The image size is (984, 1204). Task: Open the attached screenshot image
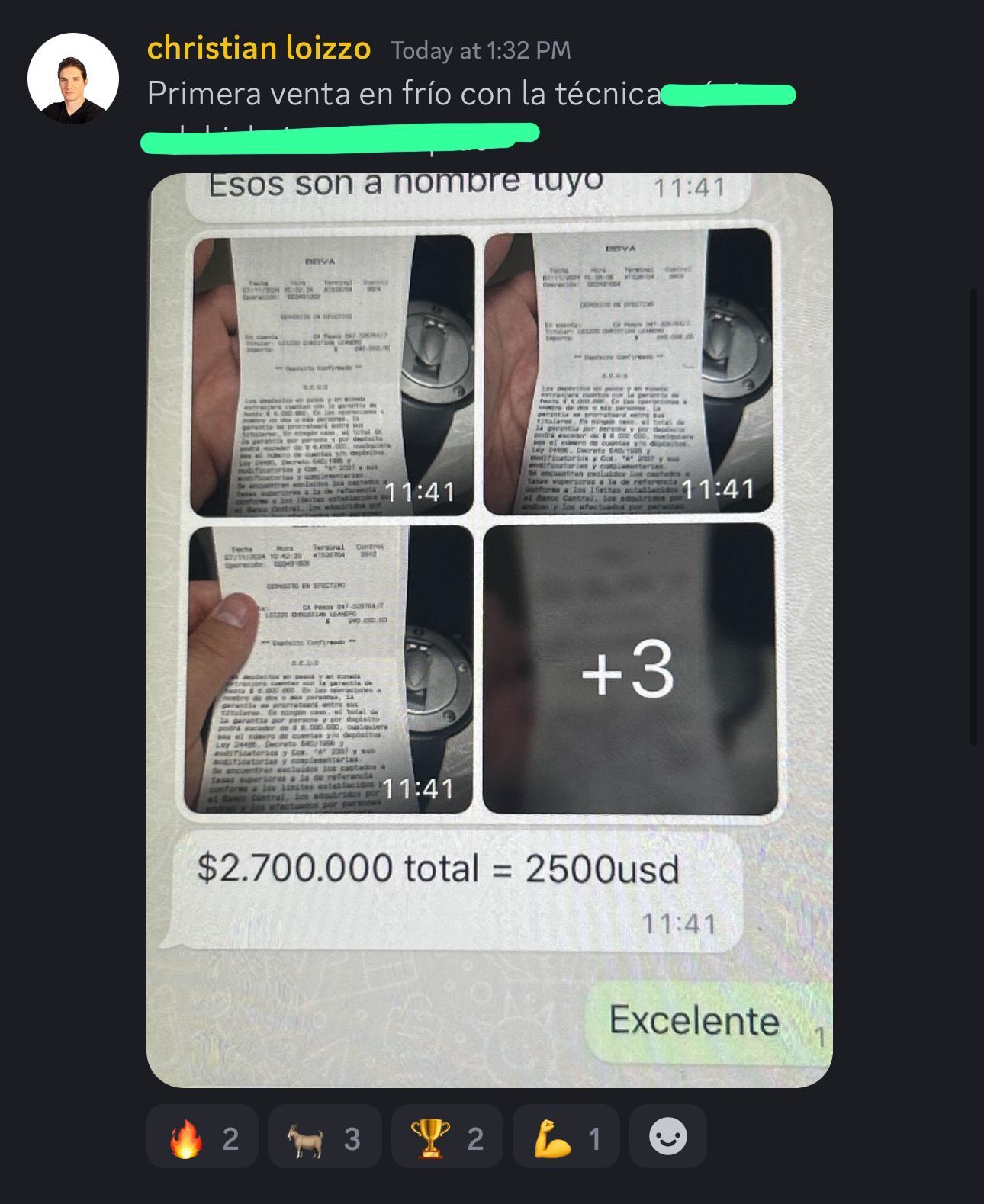coord(489,630)
